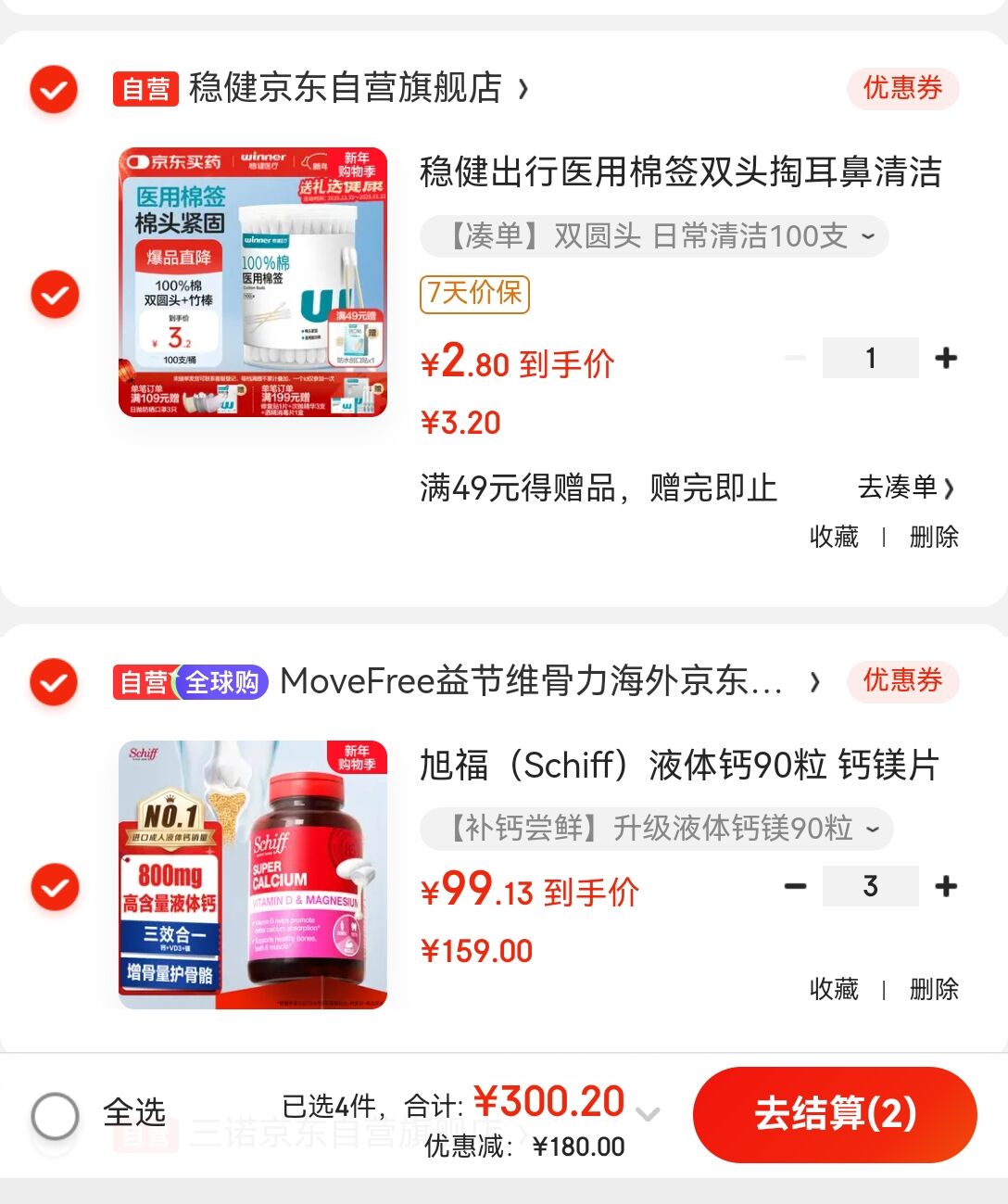1008x1204 pixels.
Task: Select all items with 全选
Action: pyautogui.click(x=56, y=1114)
